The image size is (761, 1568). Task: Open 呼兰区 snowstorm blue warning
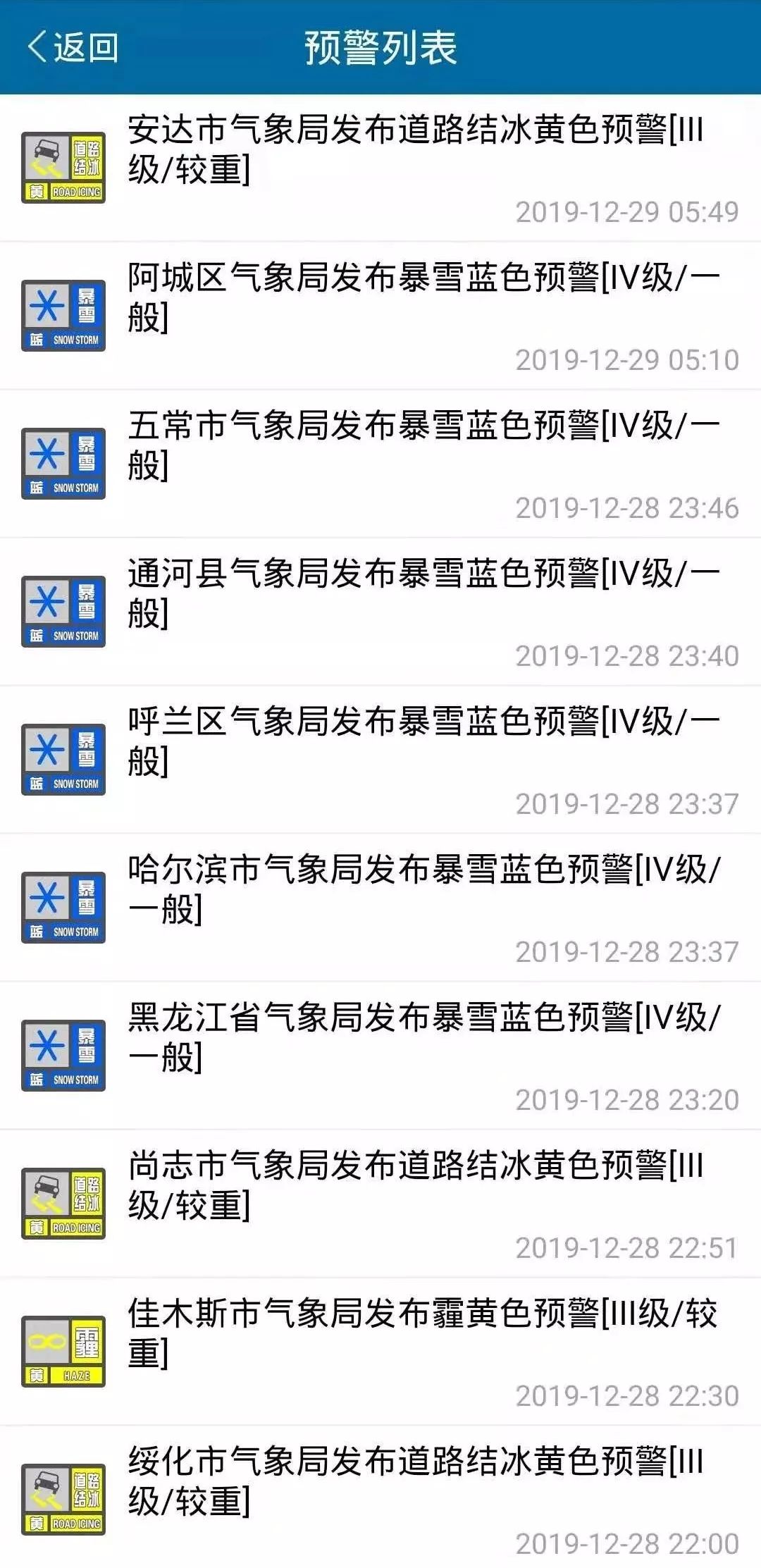click(x=423, y=741)
